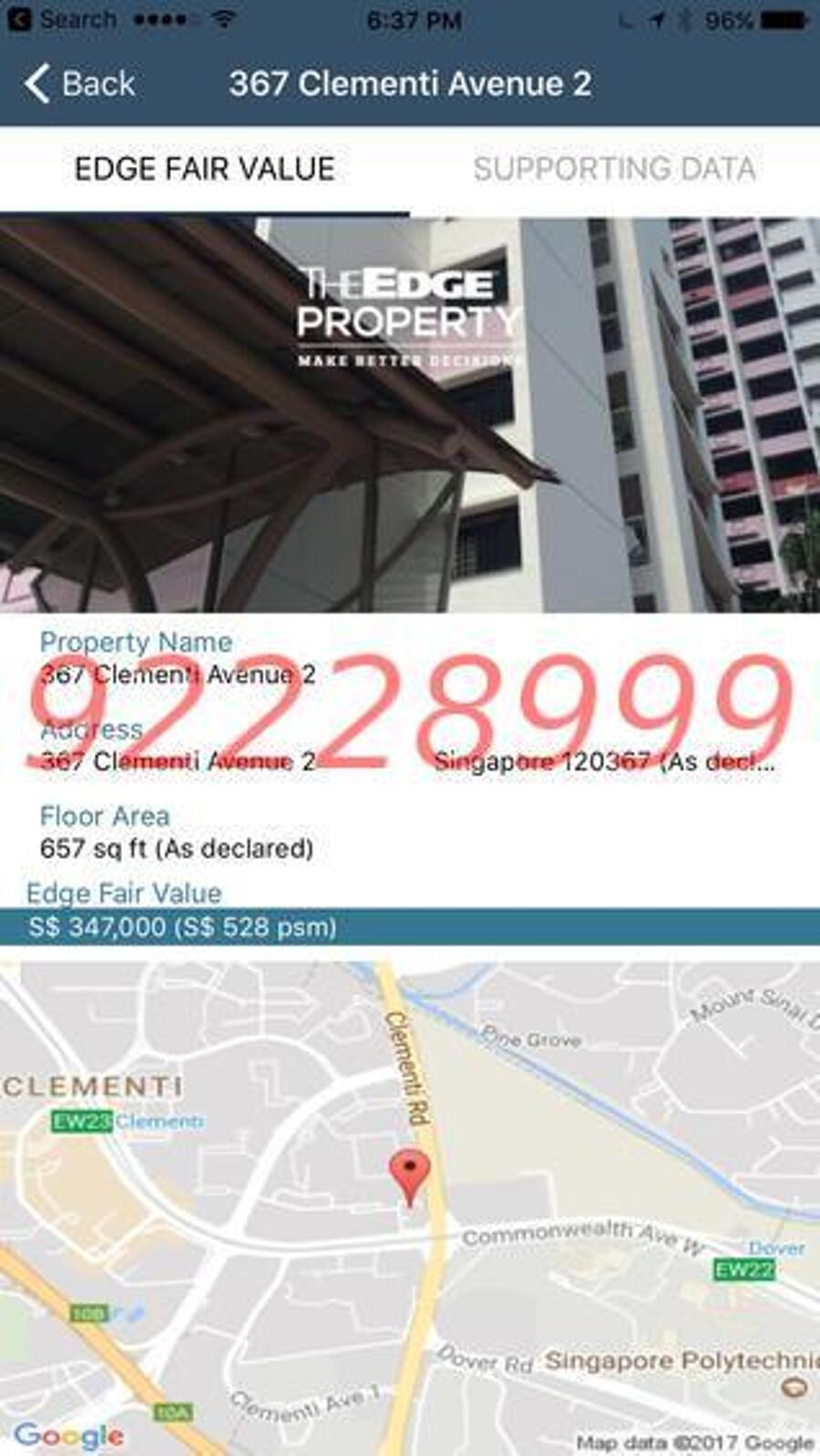Select the Edge Fair Value tab
Viewport: 820px width, 1456px height.
click(205, 169)
